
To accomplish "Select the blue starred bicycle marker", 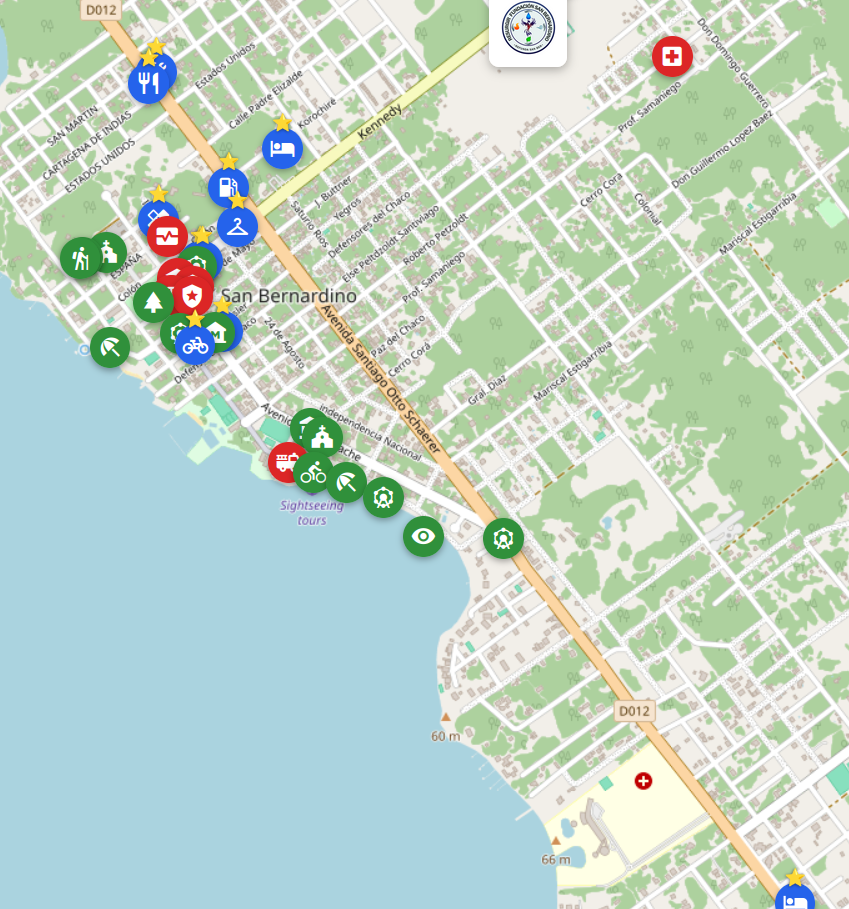I will click(195, 346).
